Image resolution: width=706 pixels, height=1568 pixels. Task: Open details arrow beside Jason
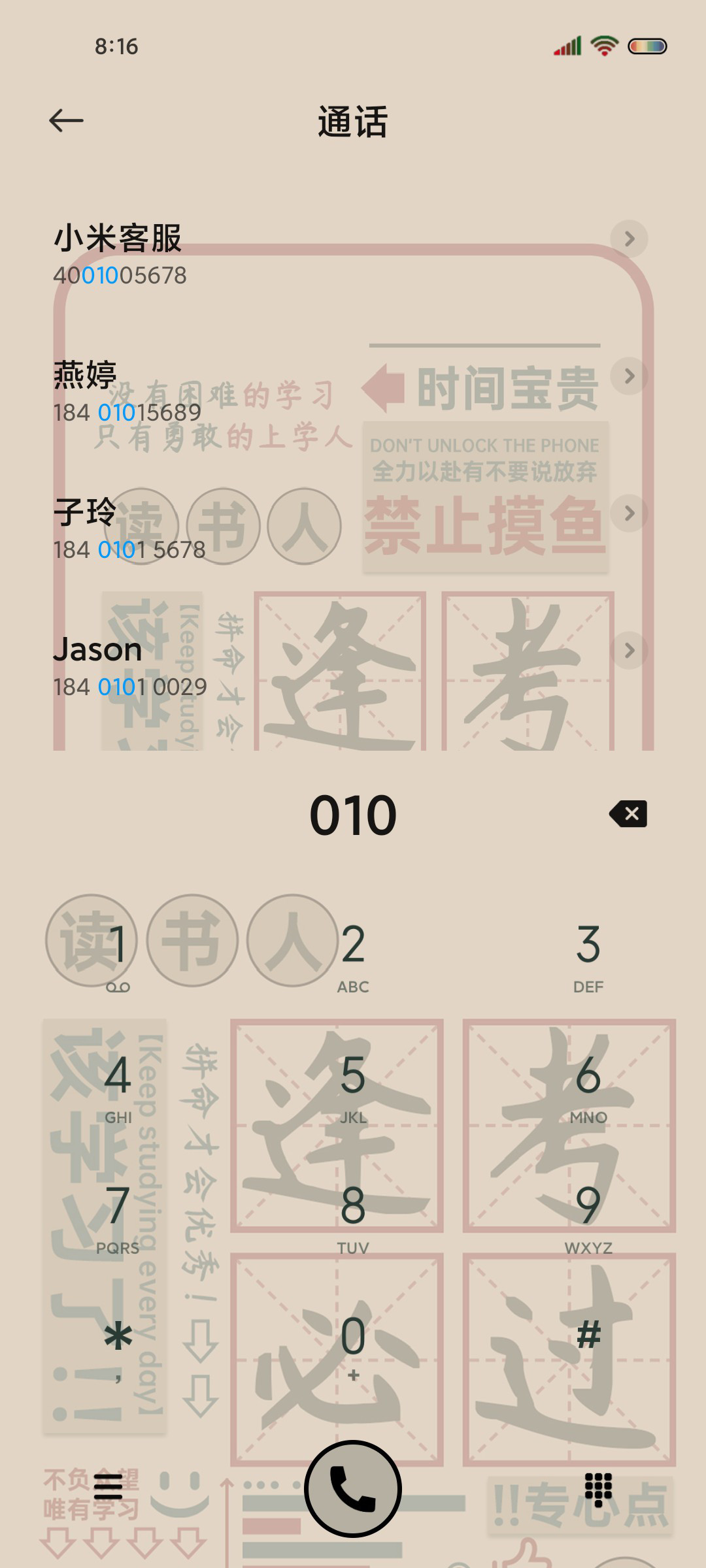[629, 650]
